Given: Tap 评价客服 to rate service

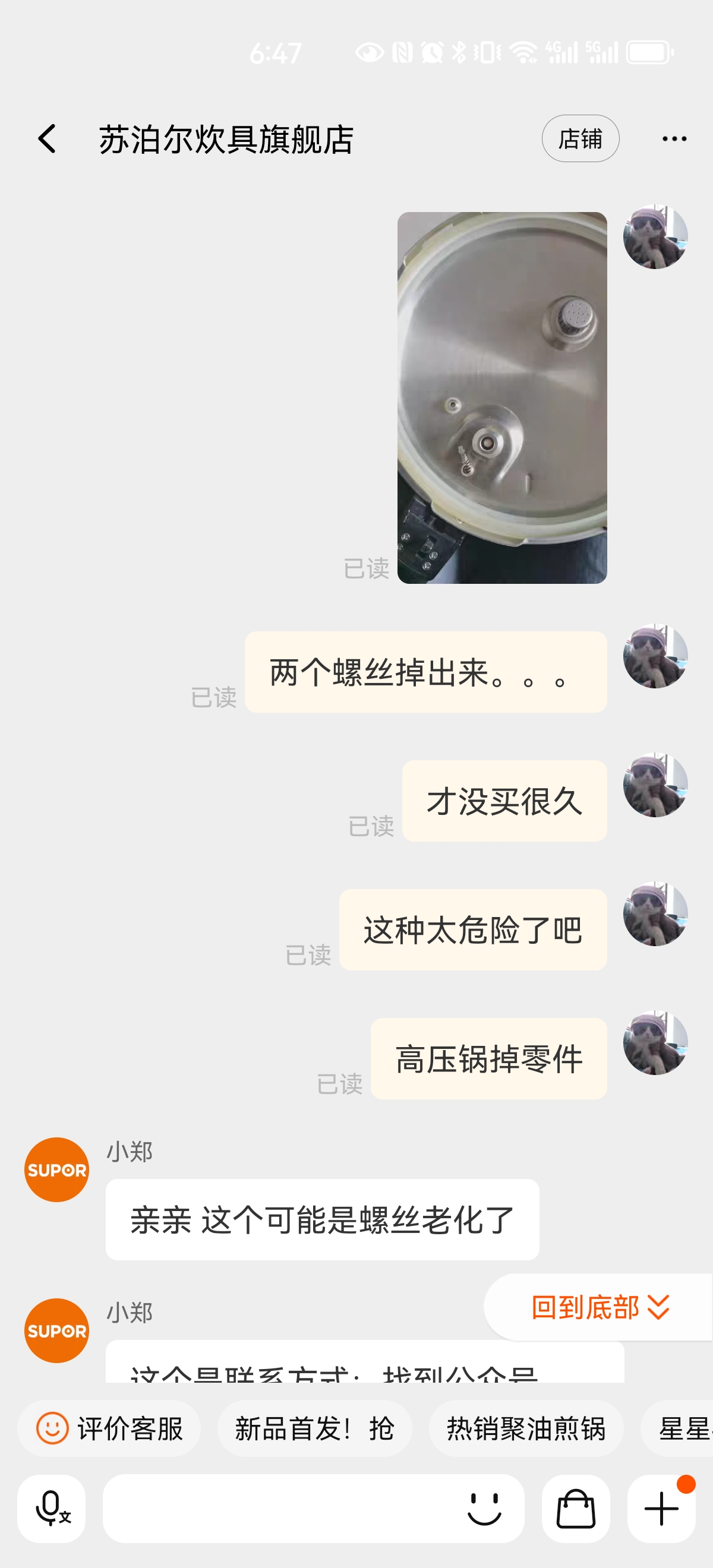Looking at the screenshot, I should pyautogui.click(x=109, y=1428).
